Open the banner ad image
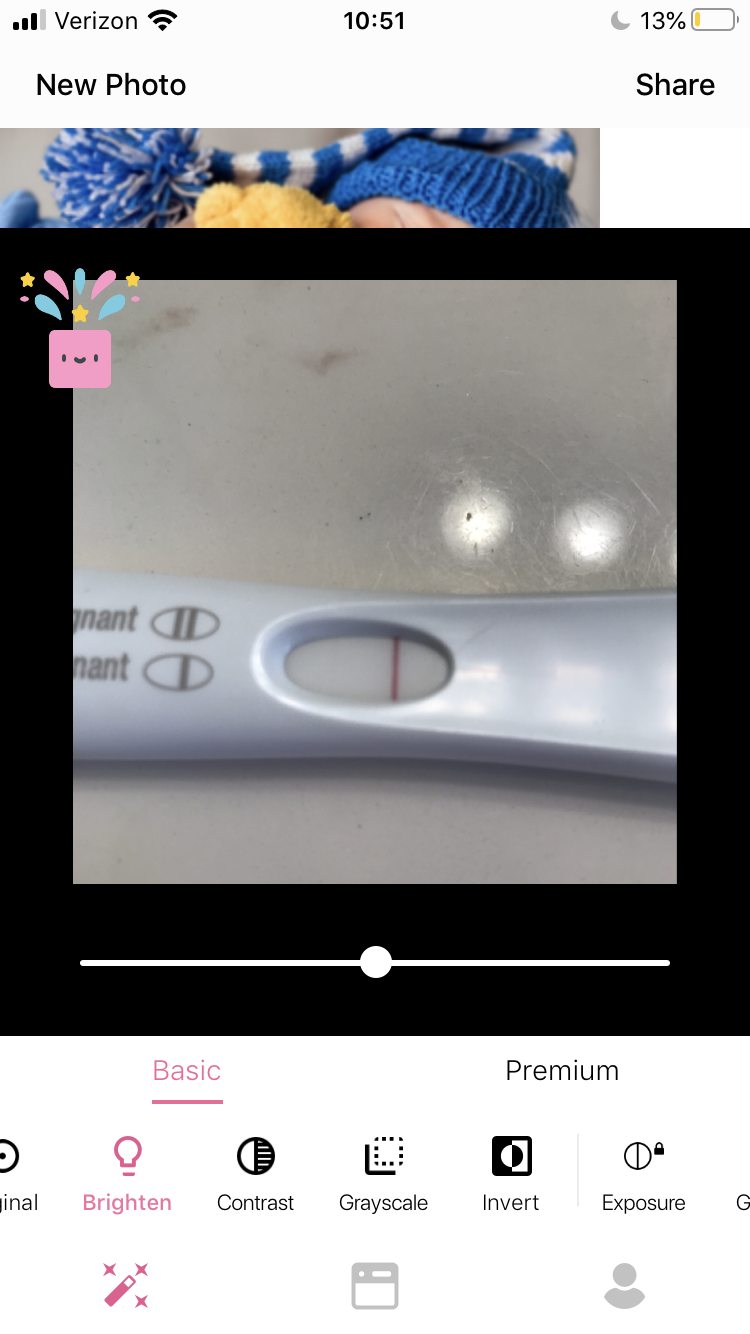Screen dimensions: 750x1334 [300, 178]
